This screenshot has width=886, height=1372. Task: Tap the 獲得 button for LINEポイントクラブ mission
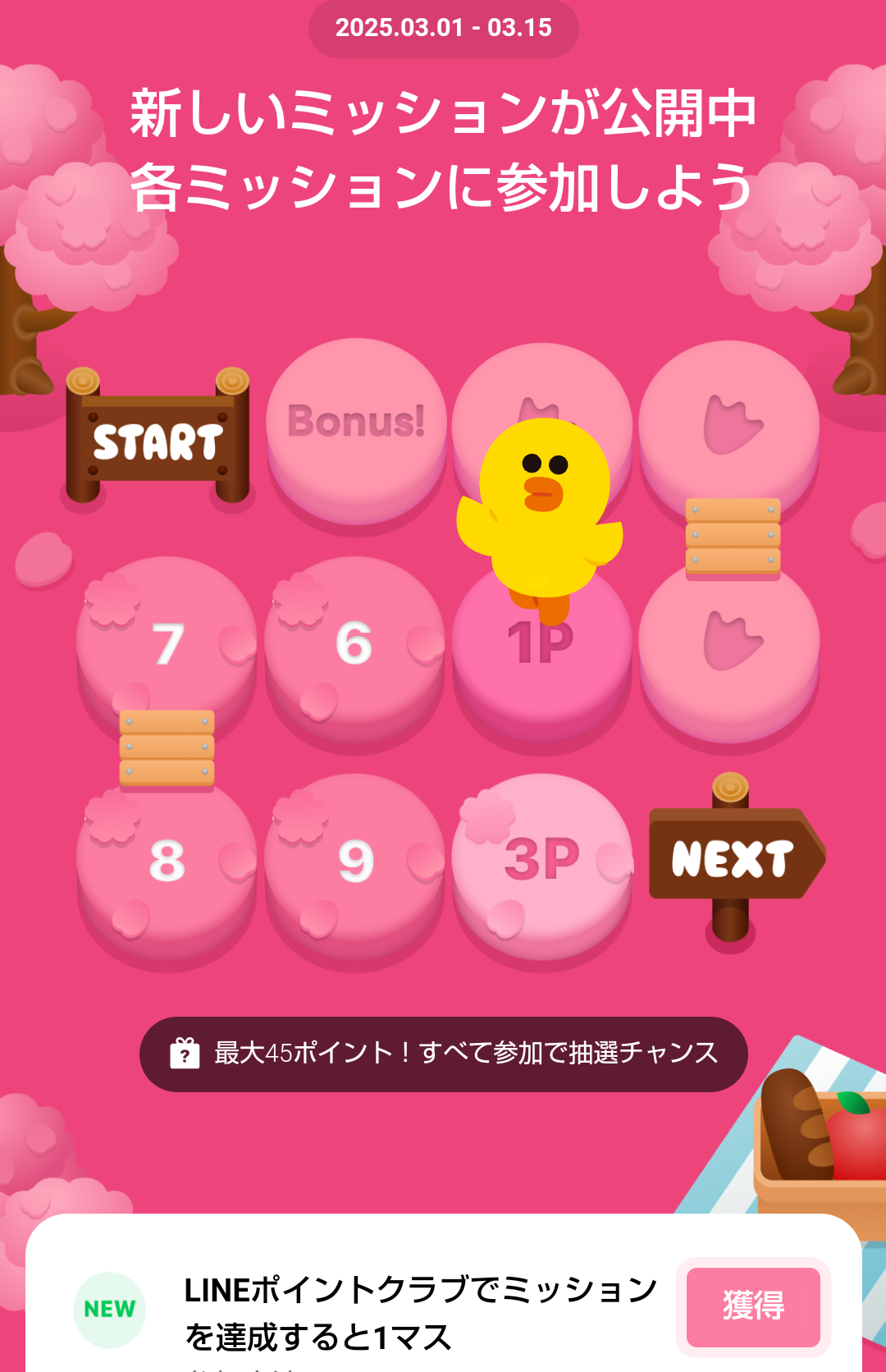pos(753,1306)
